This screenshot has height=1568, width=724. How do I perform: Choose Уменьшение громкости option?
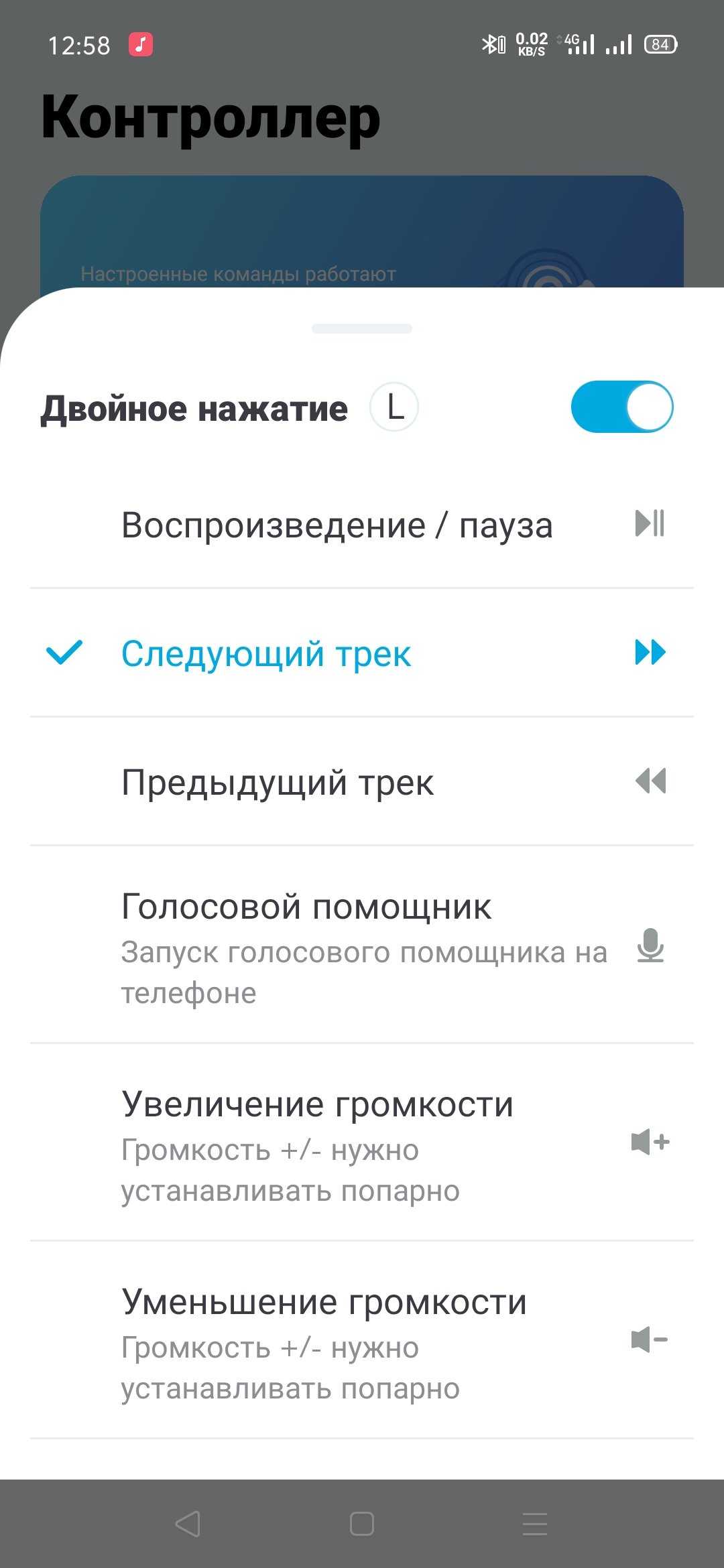tap(362, 1340)
